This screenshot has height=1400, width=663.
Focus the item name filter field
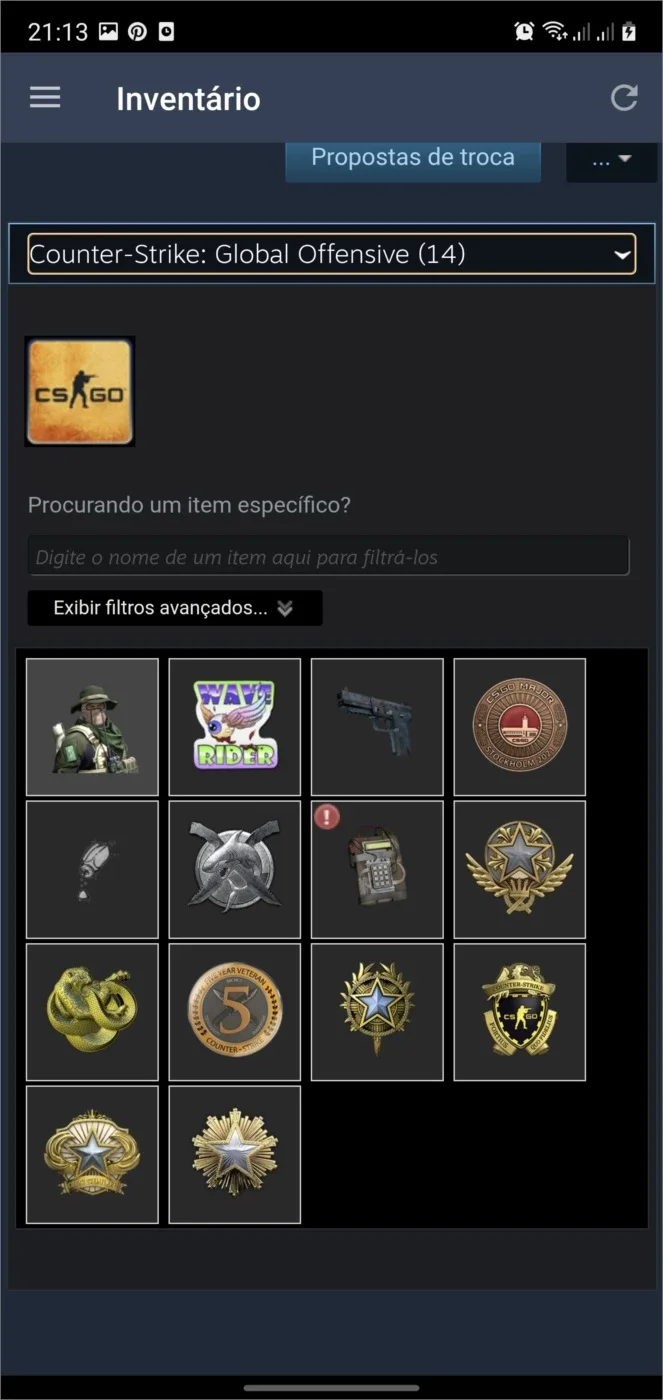328,556
